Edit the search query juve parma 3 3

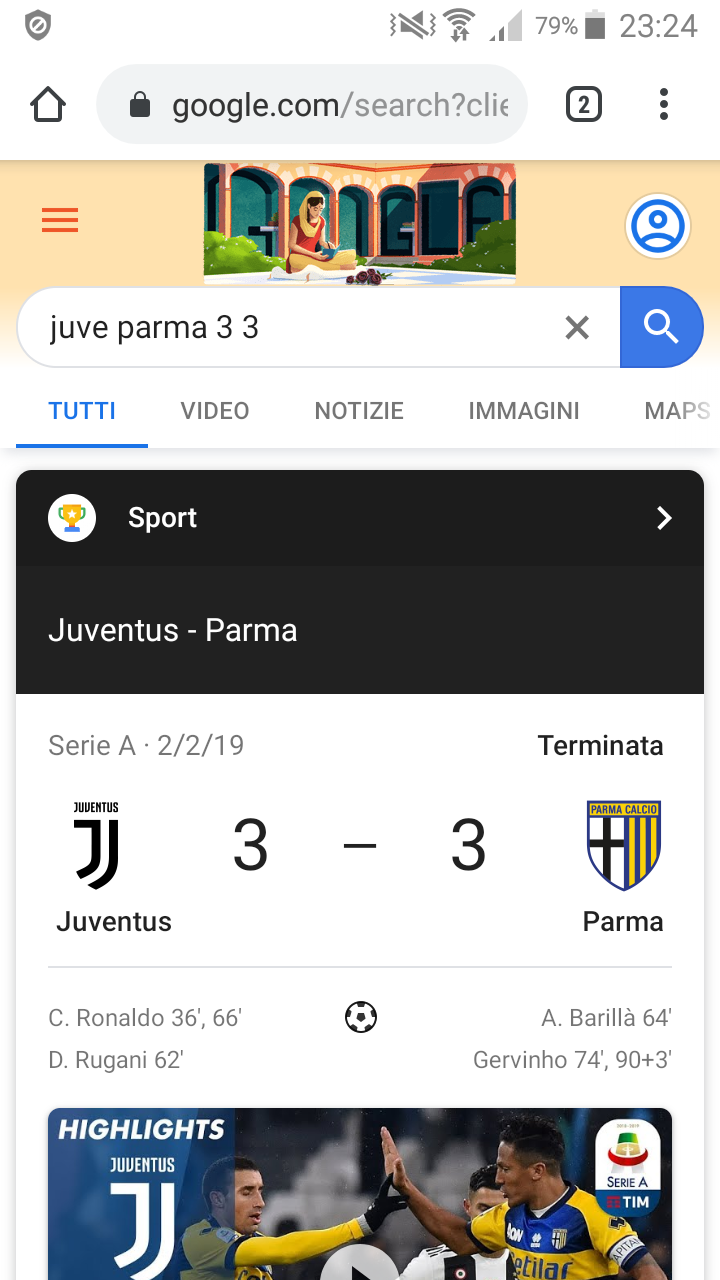point(290,327)
